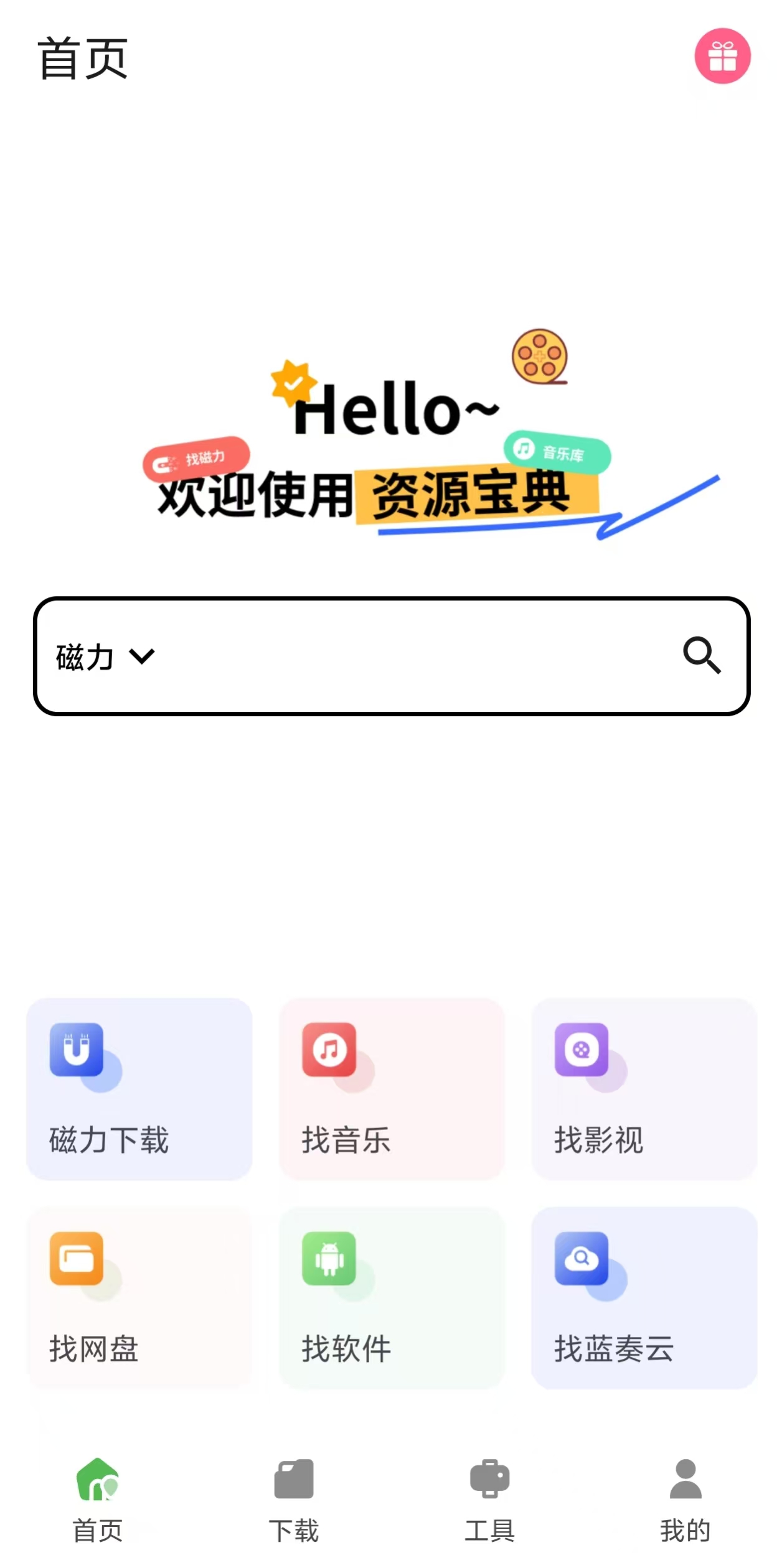Open the 找蓝奏云 card
Image resolution: width=782 pixels, height=1568 pixels.
(644, 1297)
